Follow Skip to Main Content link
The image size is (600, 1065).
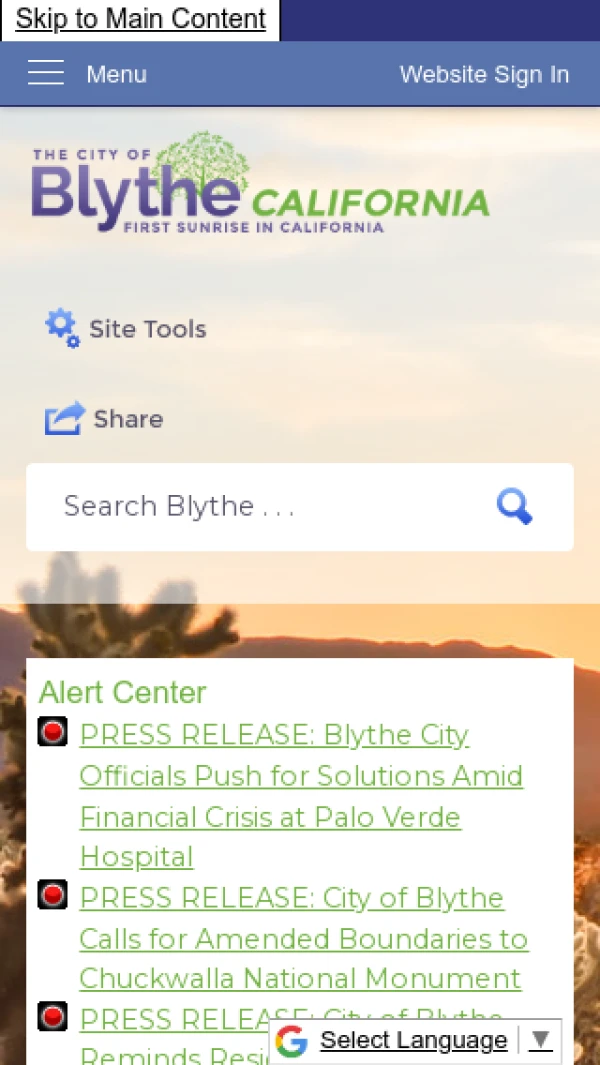[141, 19]
